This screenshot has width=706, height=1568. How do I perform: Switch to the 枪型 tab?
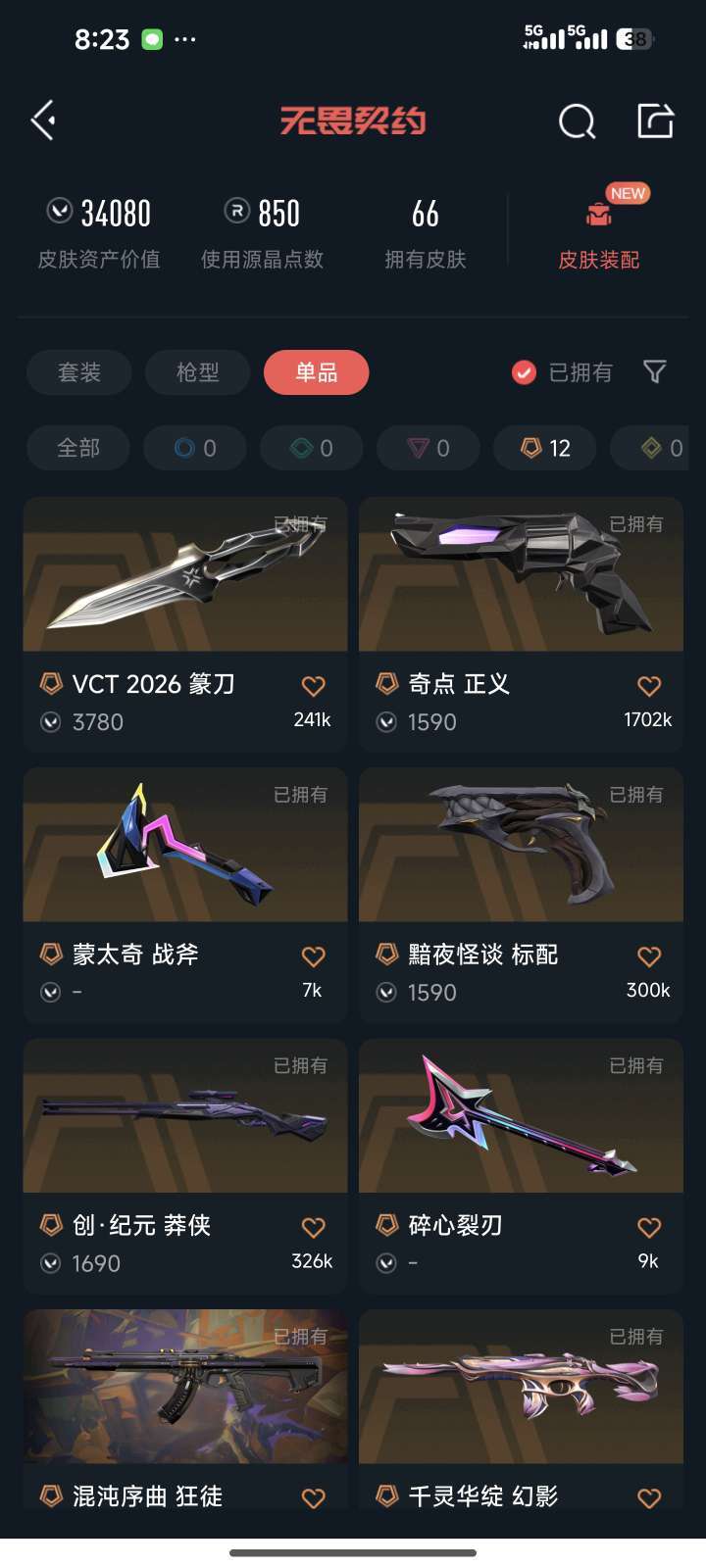[x=197, y=372]
